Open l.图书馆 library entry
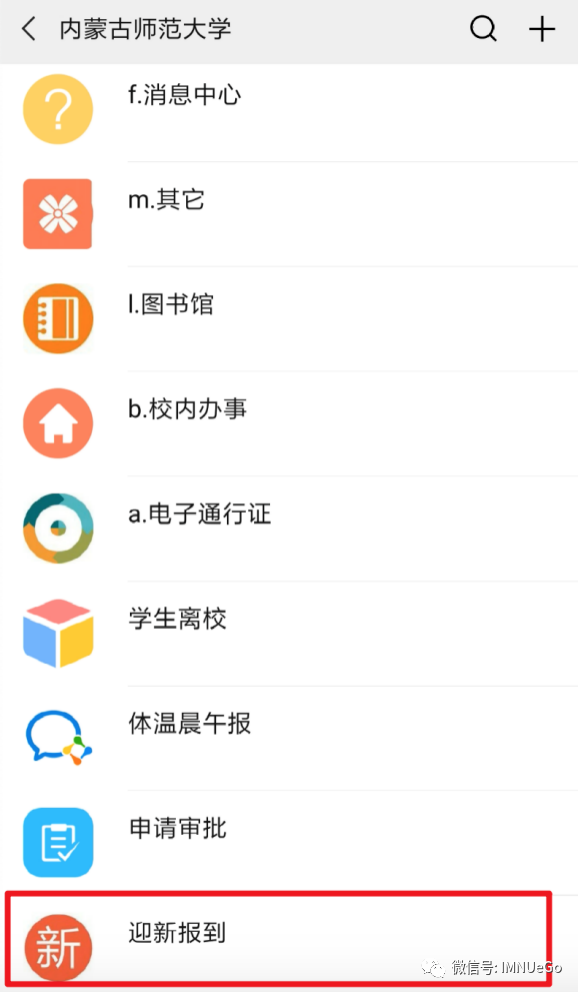Screen dimensions: 580x994 290,319
